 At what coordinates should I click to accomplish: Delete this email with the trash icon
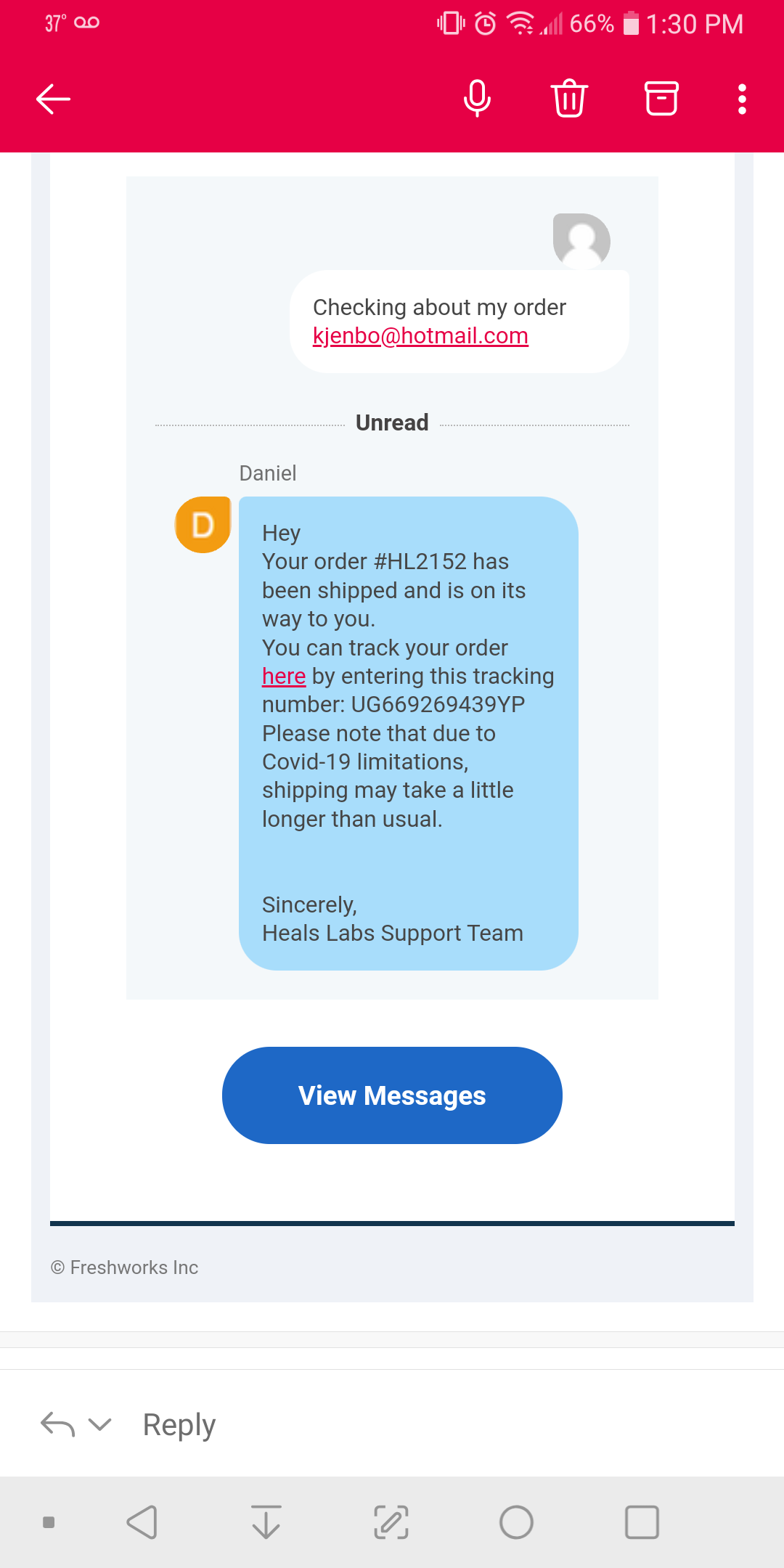pos(569,98)
